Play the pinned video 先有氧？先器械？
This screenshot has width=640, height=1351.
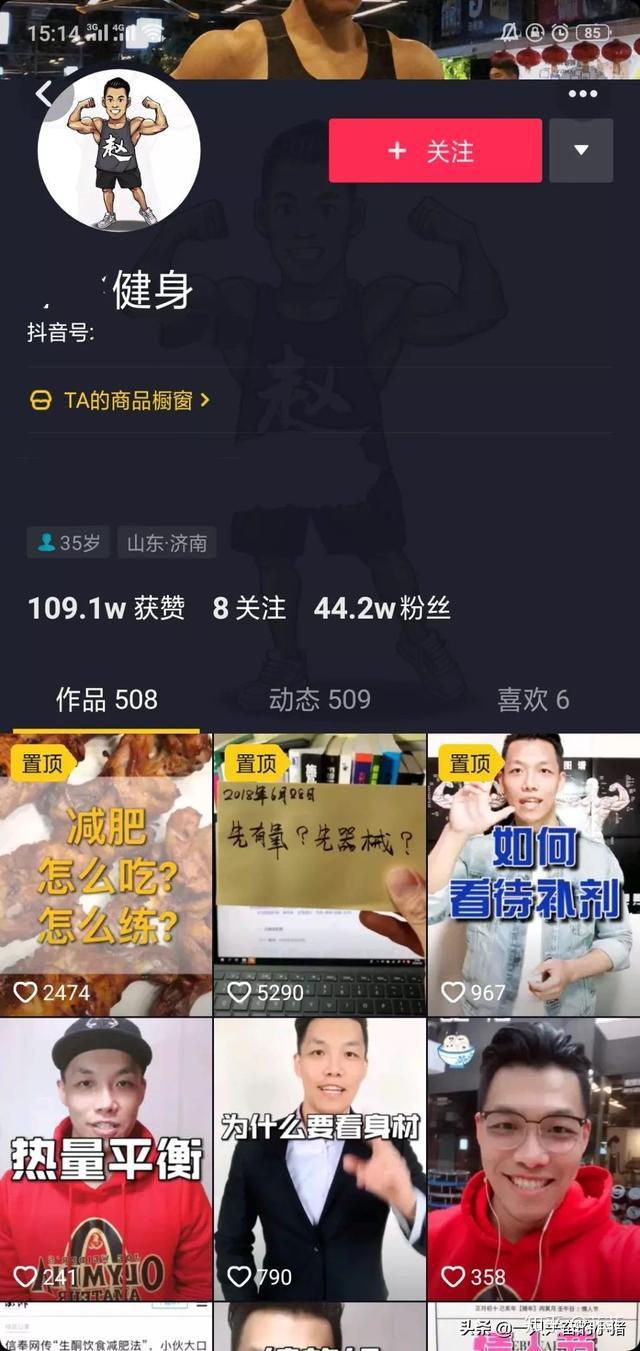click(320, 875)
